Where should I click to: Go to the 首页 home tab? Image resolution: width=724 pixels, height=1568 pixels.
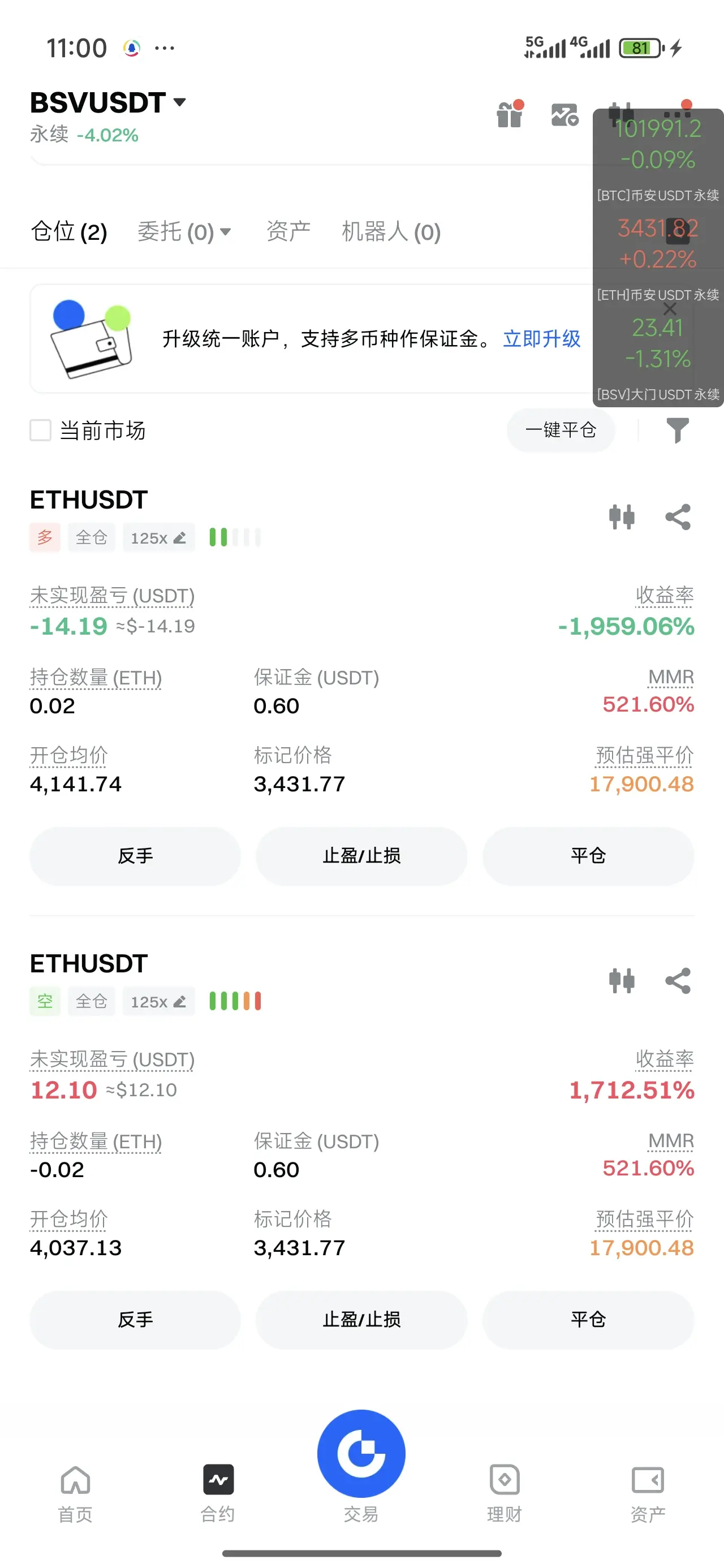75,1493
